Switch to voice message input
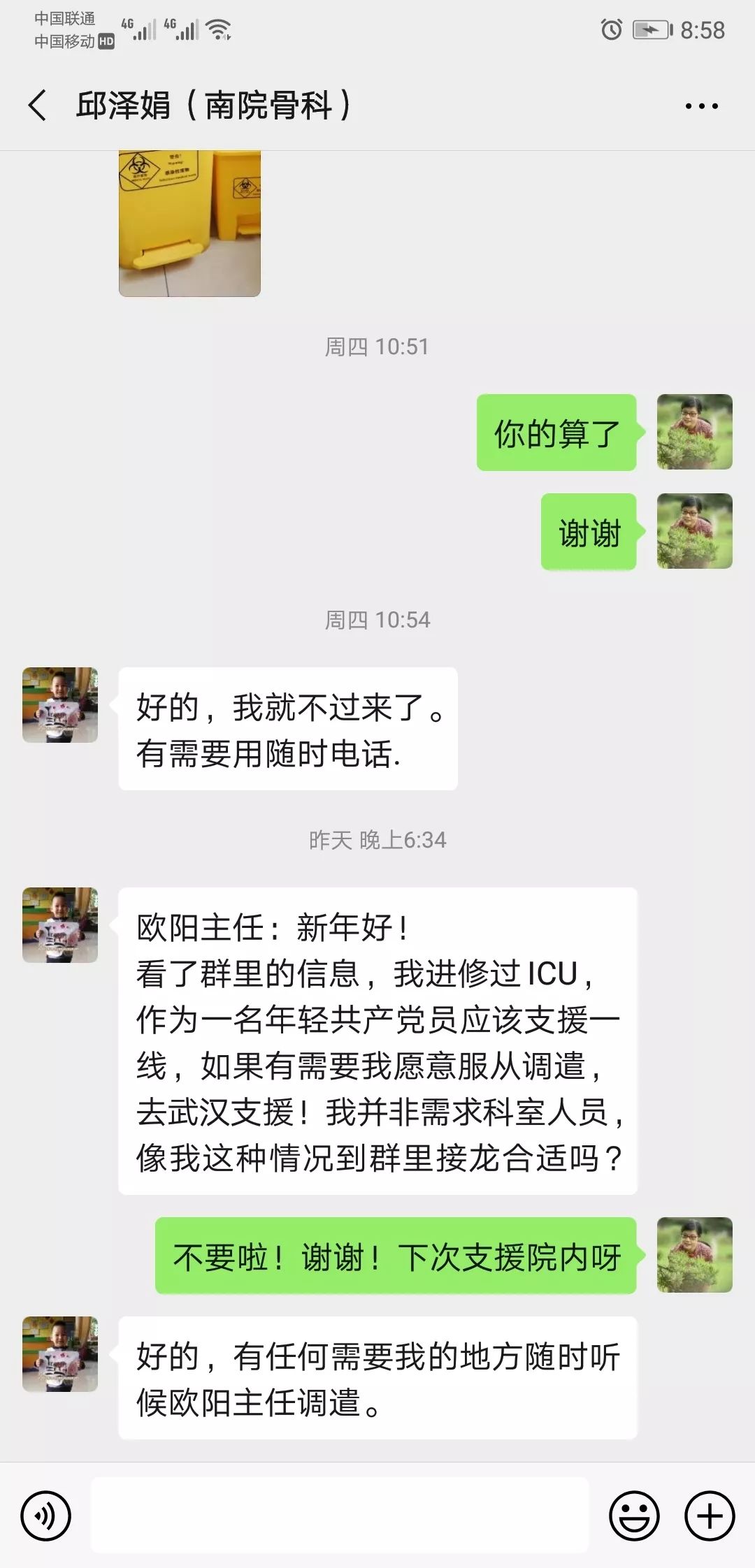Viewport: 755px width, 1568px height. 46,1516
